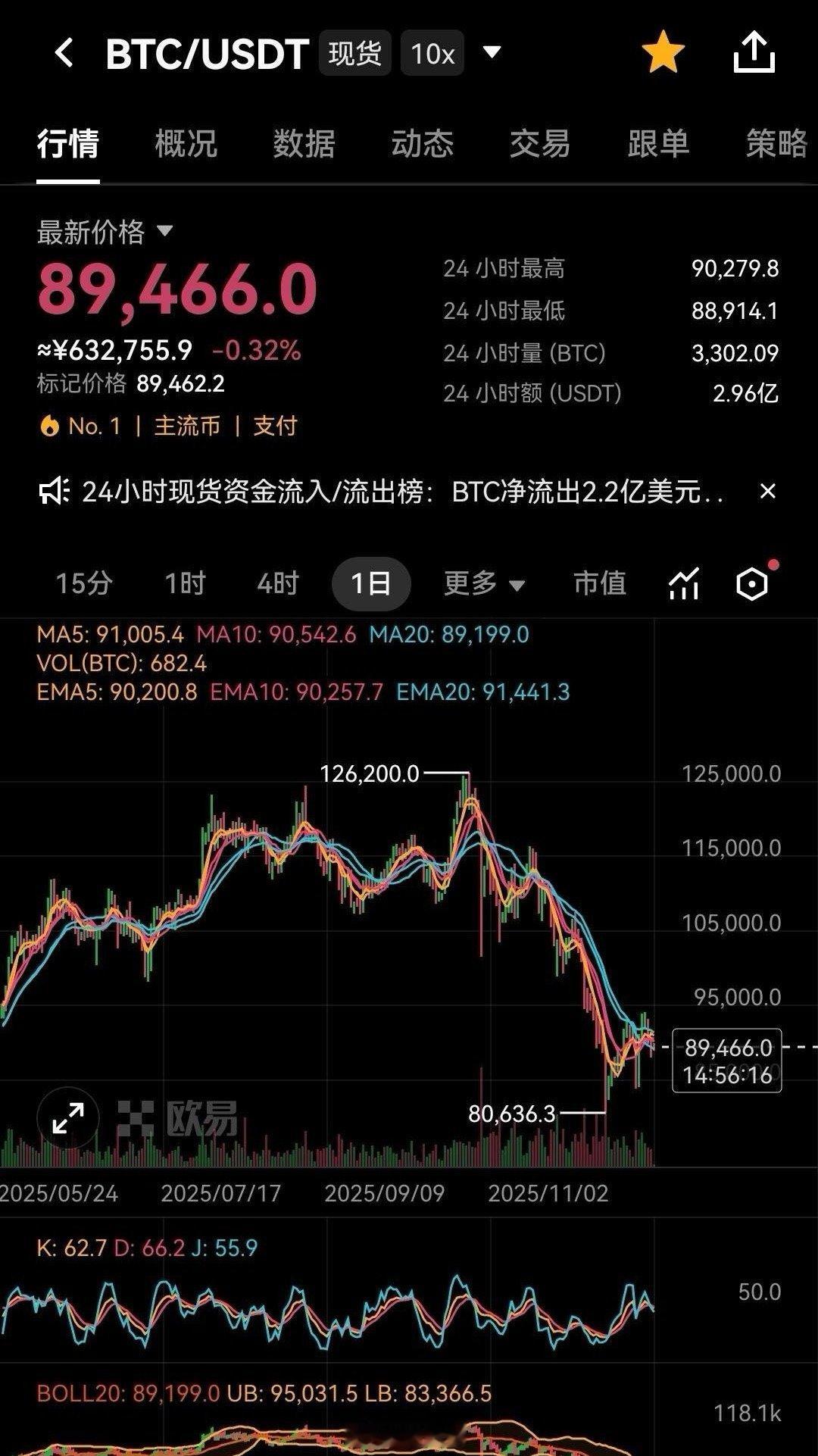Switch timeframe to 15分

pos(83,583)
